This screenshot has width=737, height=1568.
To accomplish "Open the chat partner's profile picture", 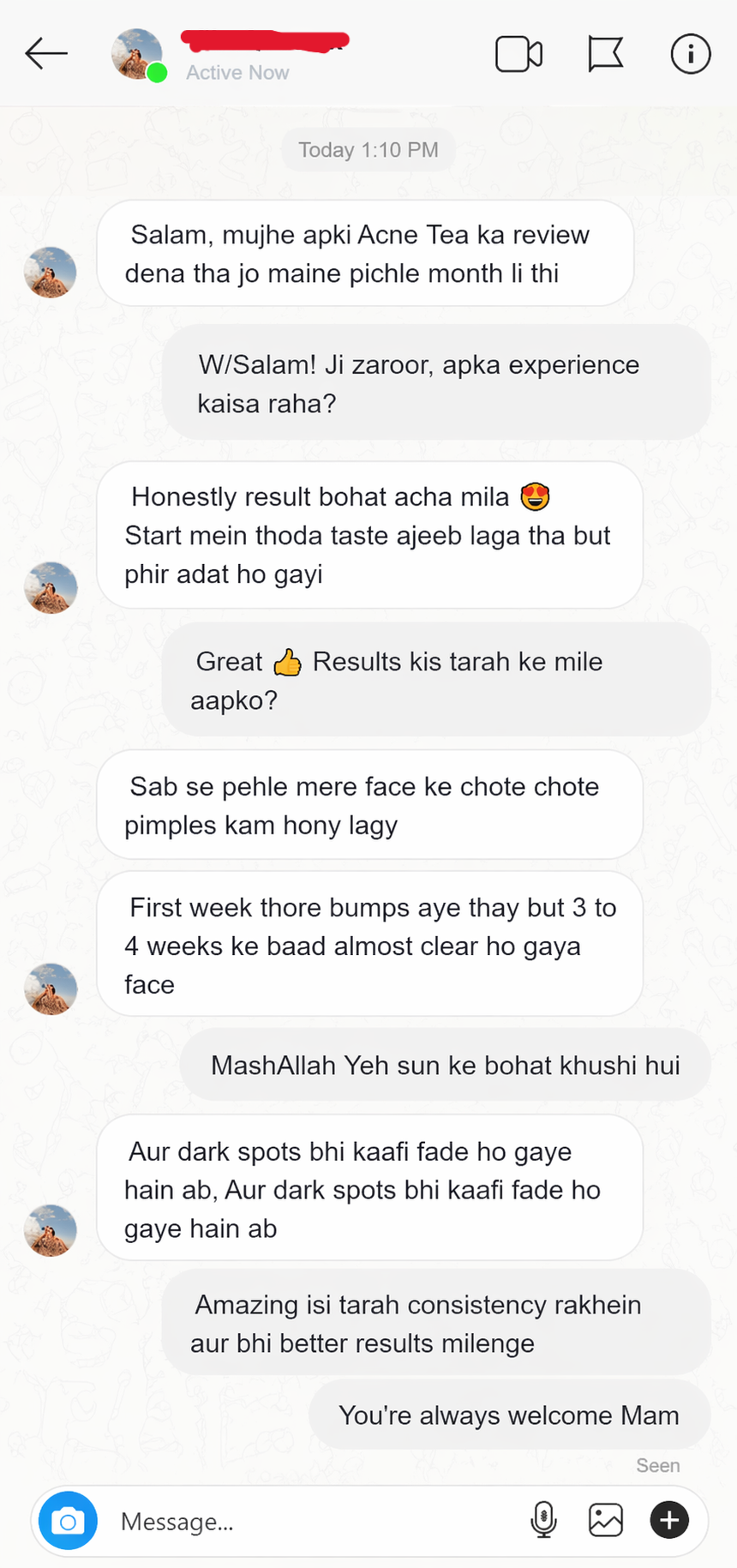I will click(x=137, y=53).
